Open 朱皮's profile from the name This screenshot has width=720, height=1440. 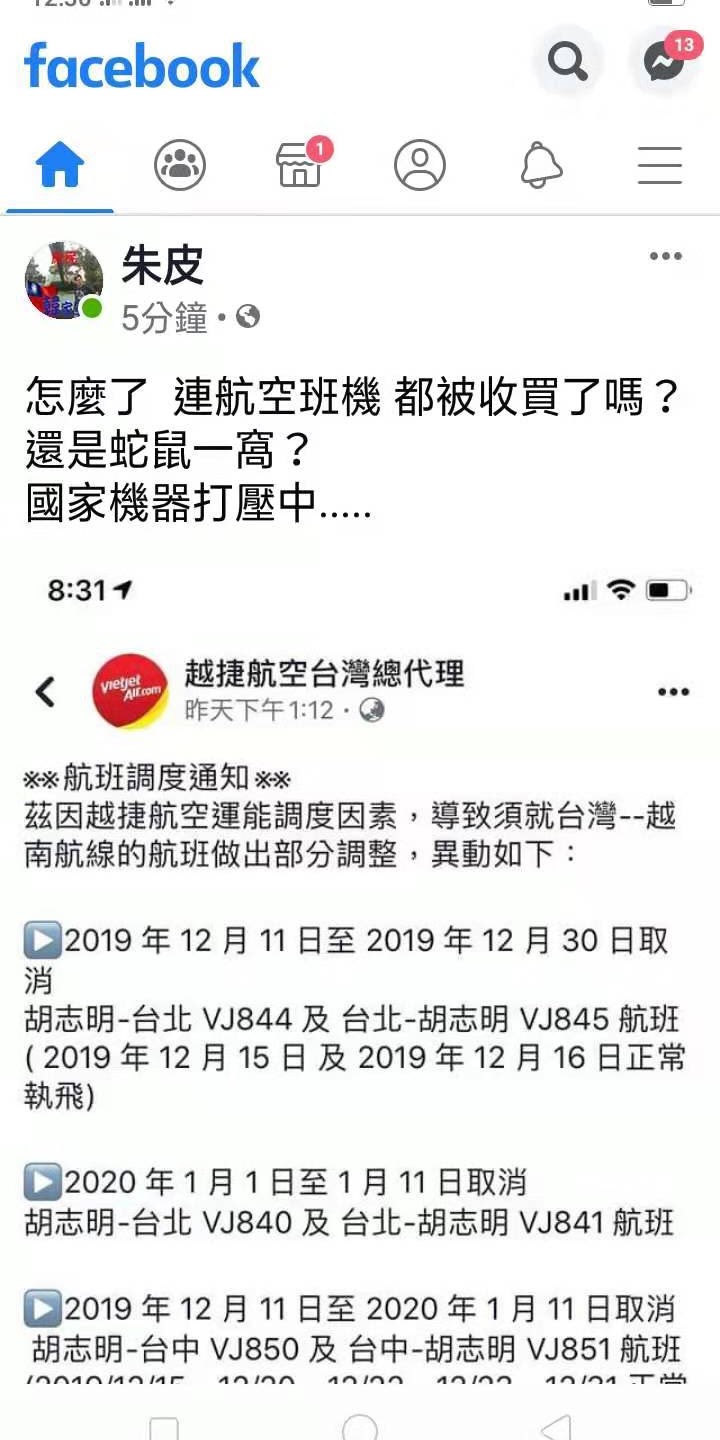click(x=162, y=267)
